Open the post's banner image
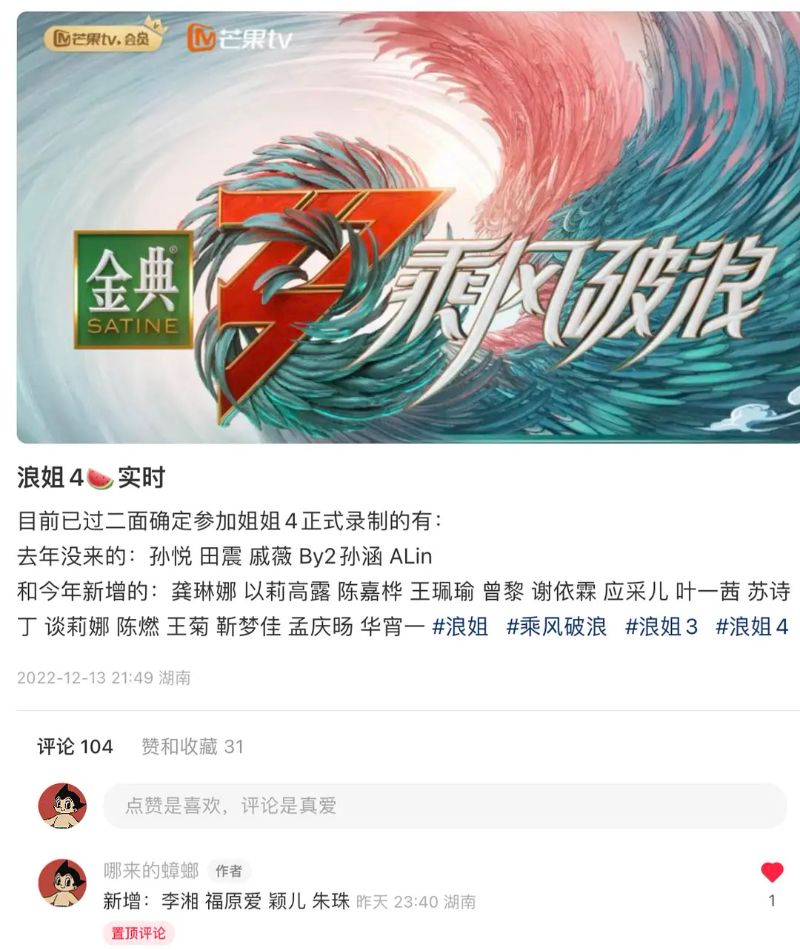 (x=408, y=228)
